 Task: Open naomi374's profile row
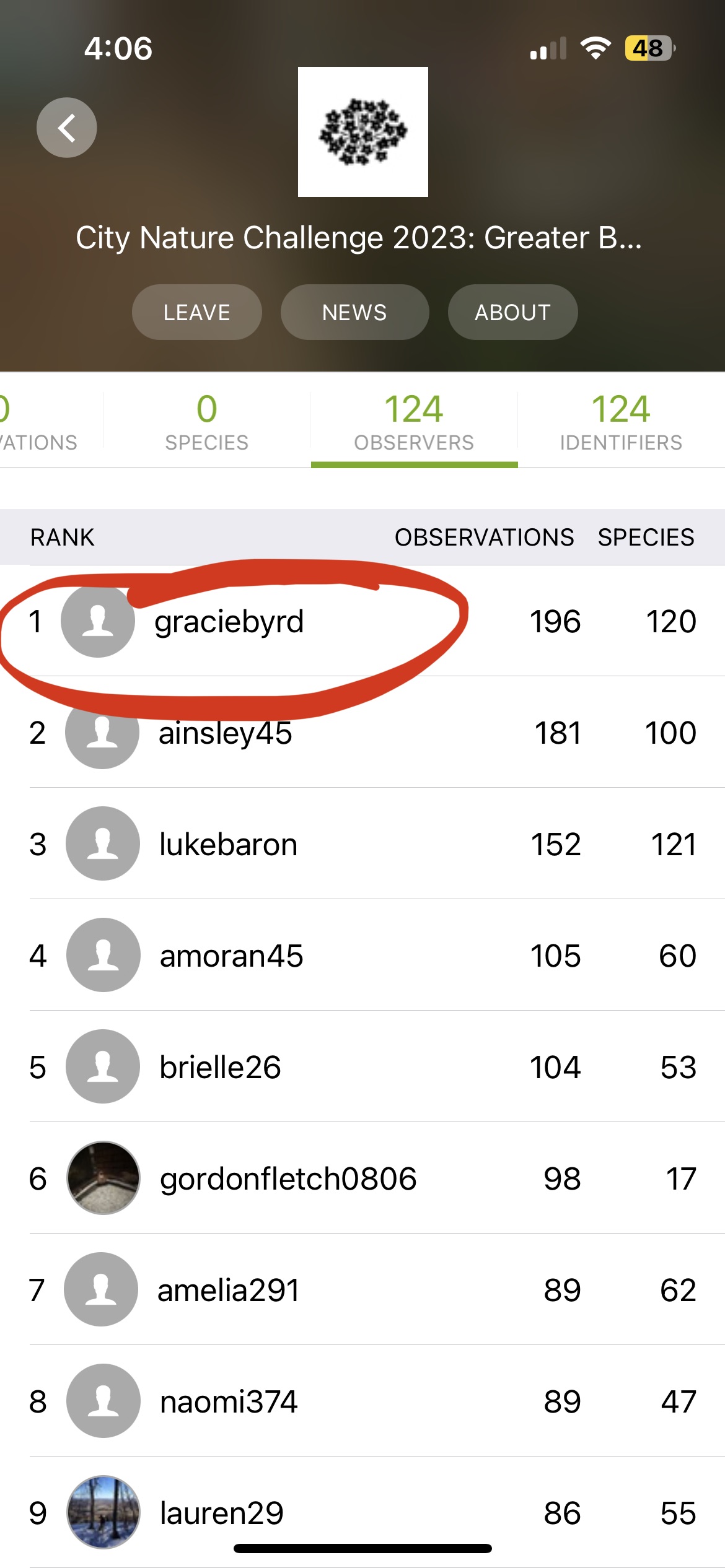pos(229,1401)
